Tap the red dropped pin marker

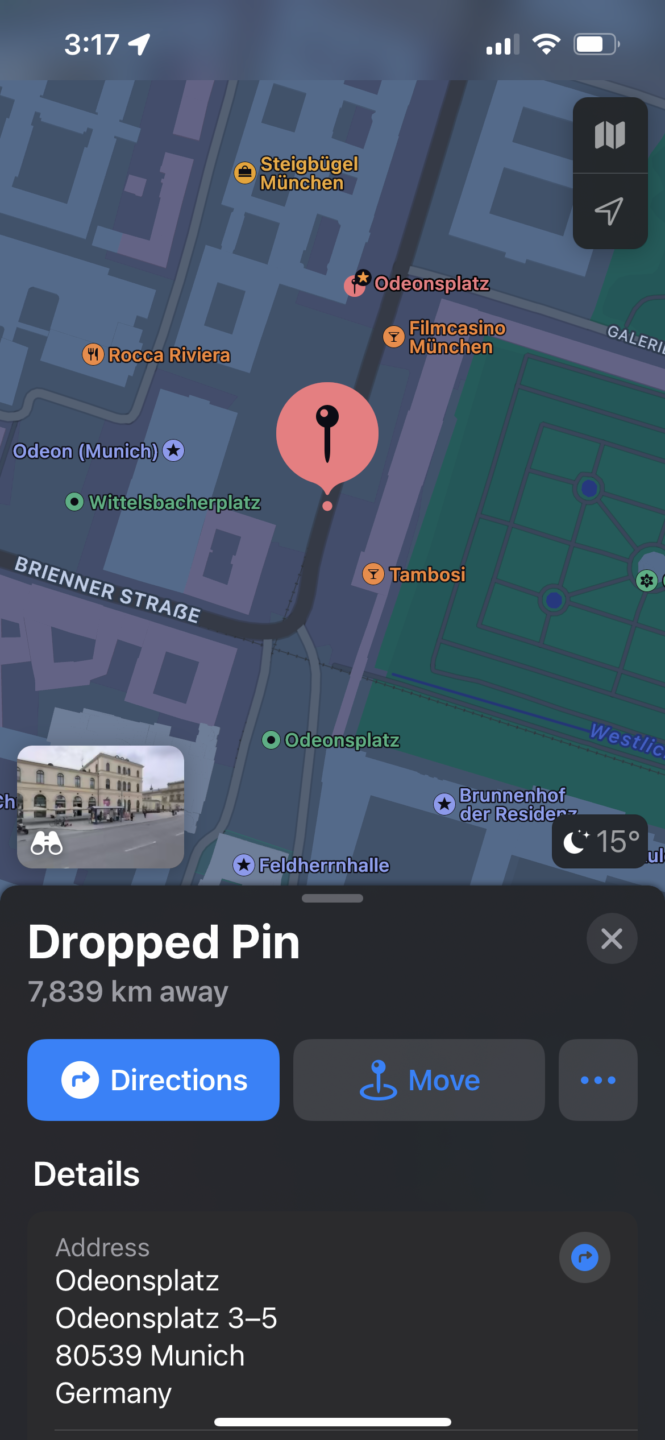(x=327, y=435)
